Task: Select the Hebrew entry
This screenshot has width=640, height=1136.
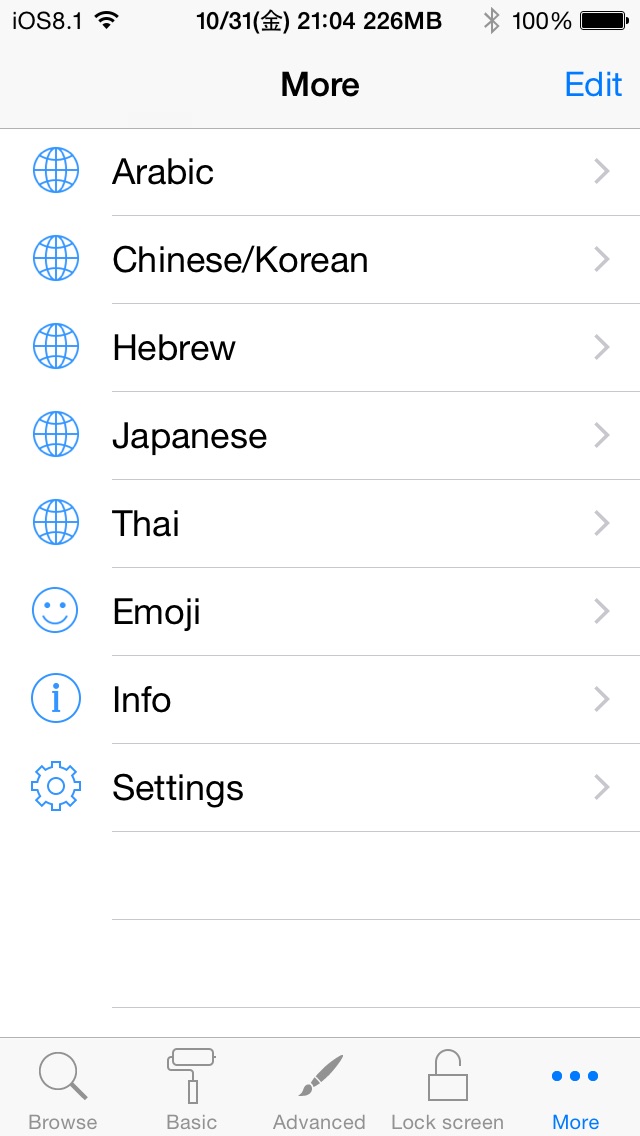Action: (x=320, y=348)
